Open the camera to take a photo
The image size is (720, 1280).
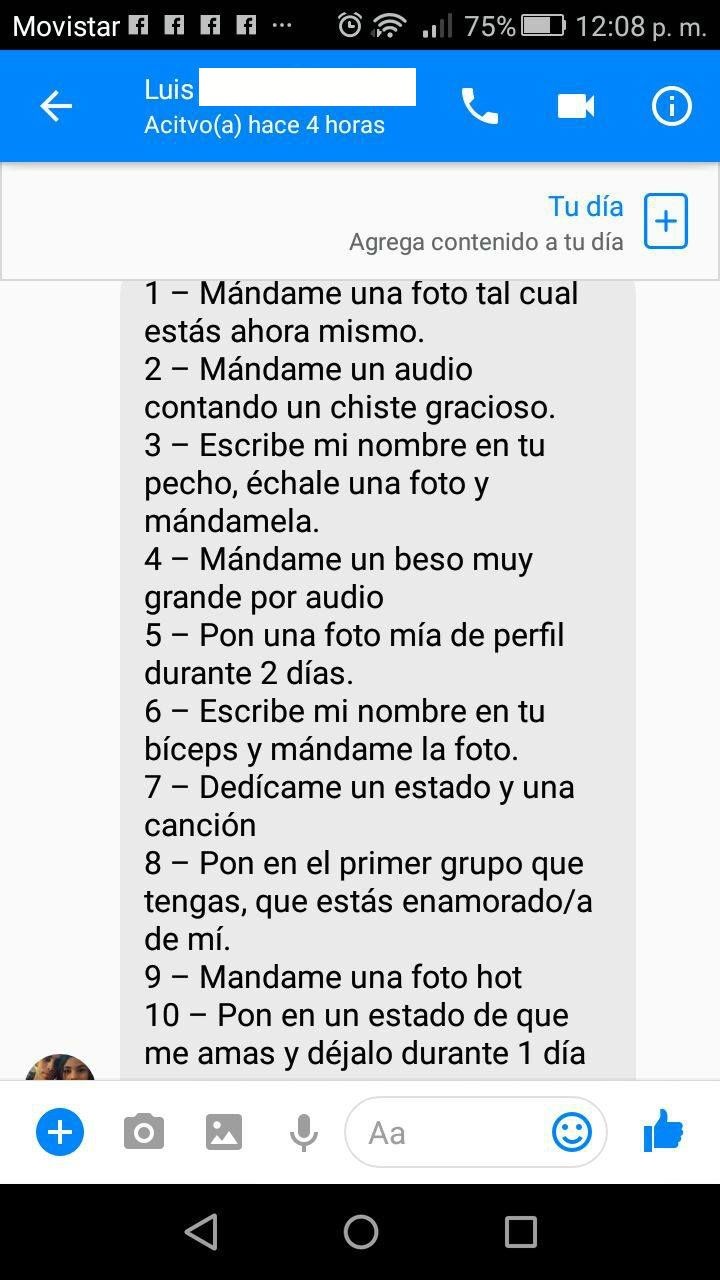pyautogui.click(x=144, y=1133)
